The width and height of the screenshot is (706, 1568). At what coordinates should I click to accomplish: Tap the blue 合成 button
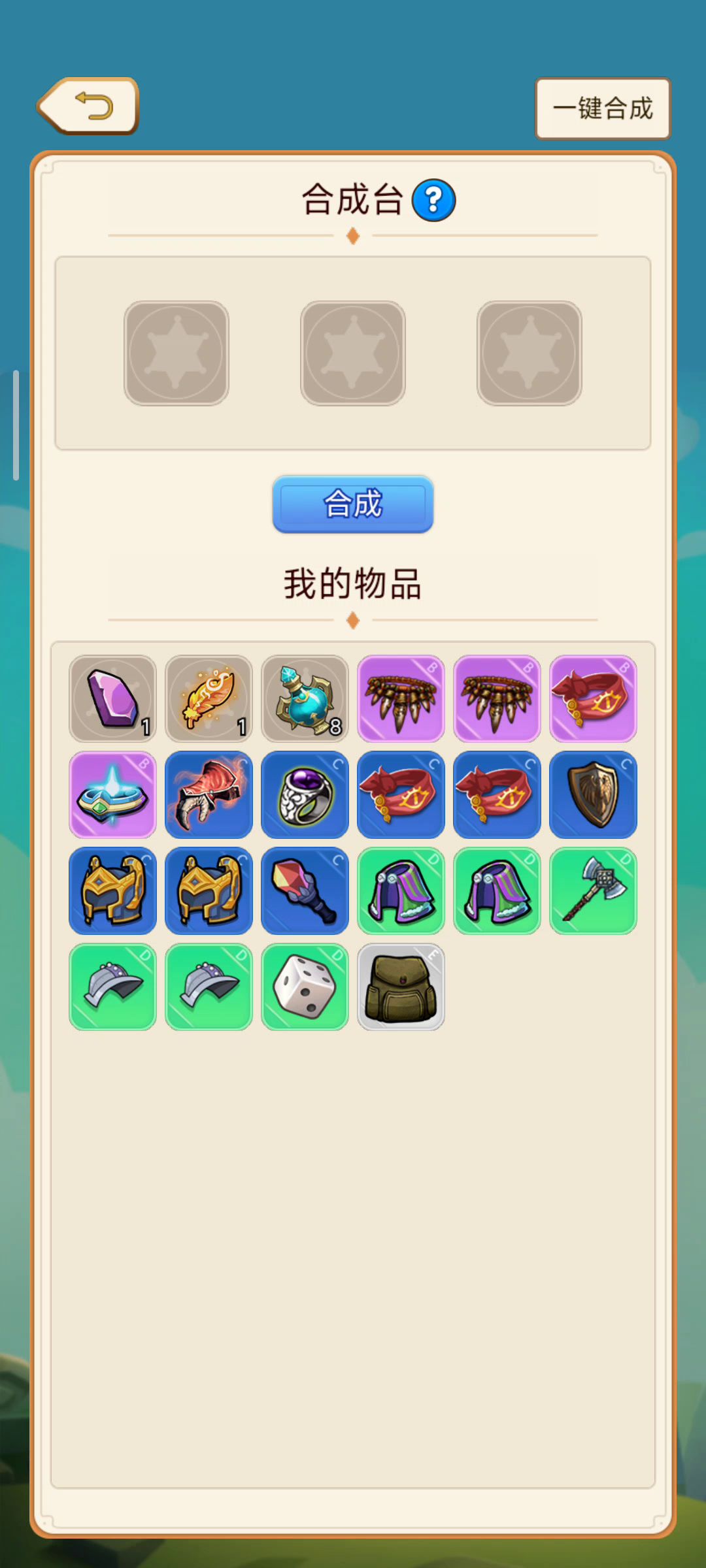coord(353,504)
